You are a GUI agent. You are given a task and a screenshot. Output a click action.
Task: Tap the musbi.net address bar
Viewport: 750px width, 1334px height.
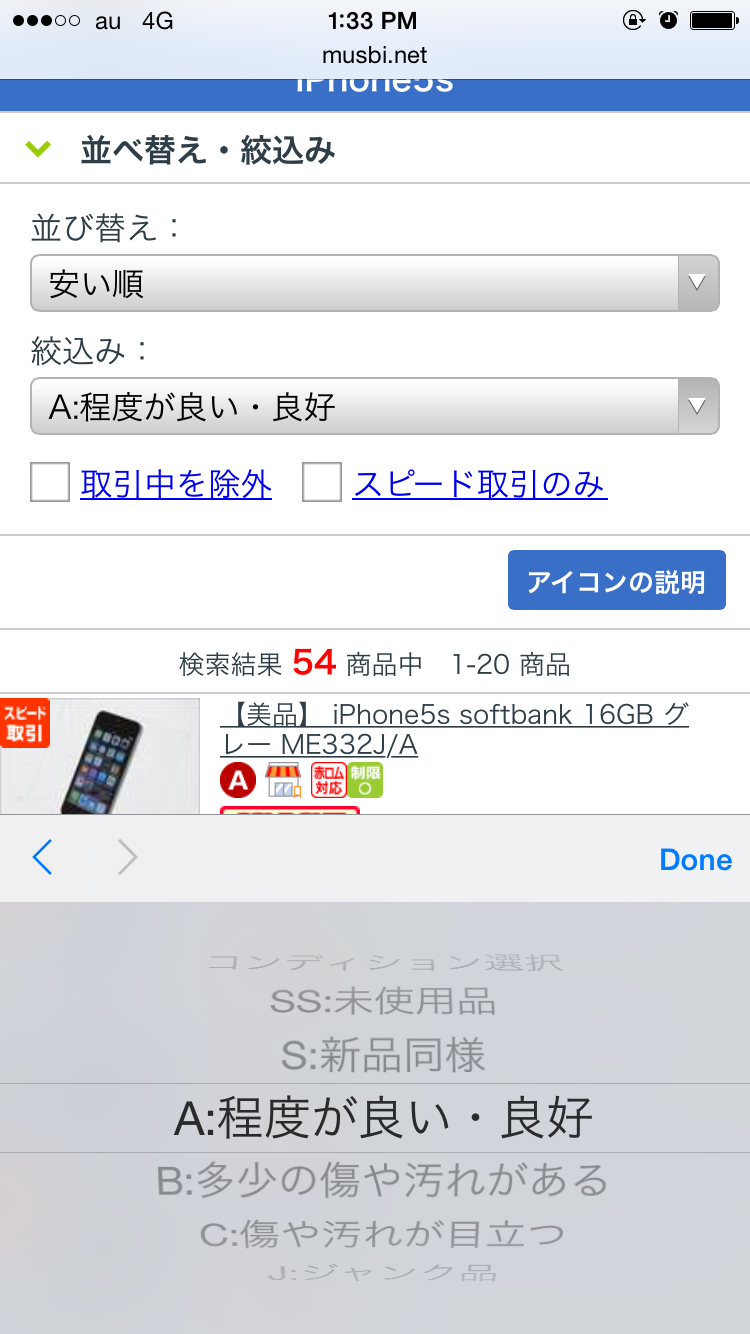(x=374, y=54)
